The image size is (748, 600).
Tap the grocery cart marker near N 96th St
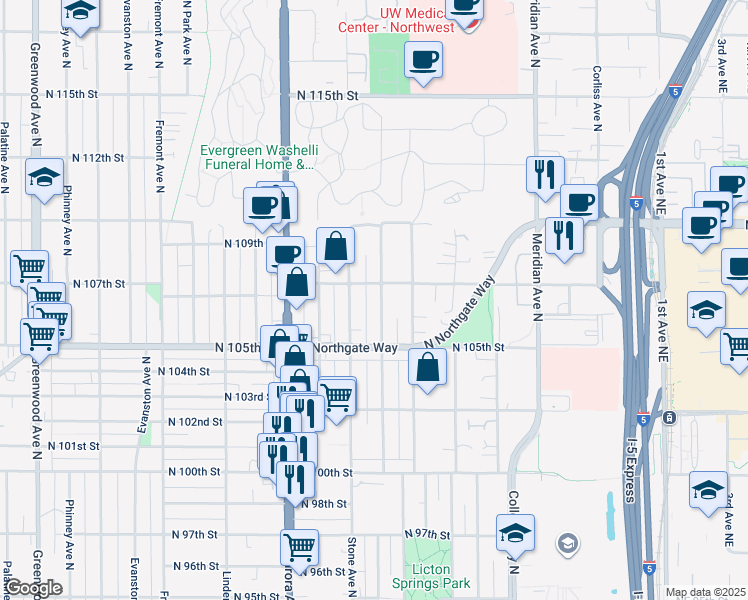[299, 547]
